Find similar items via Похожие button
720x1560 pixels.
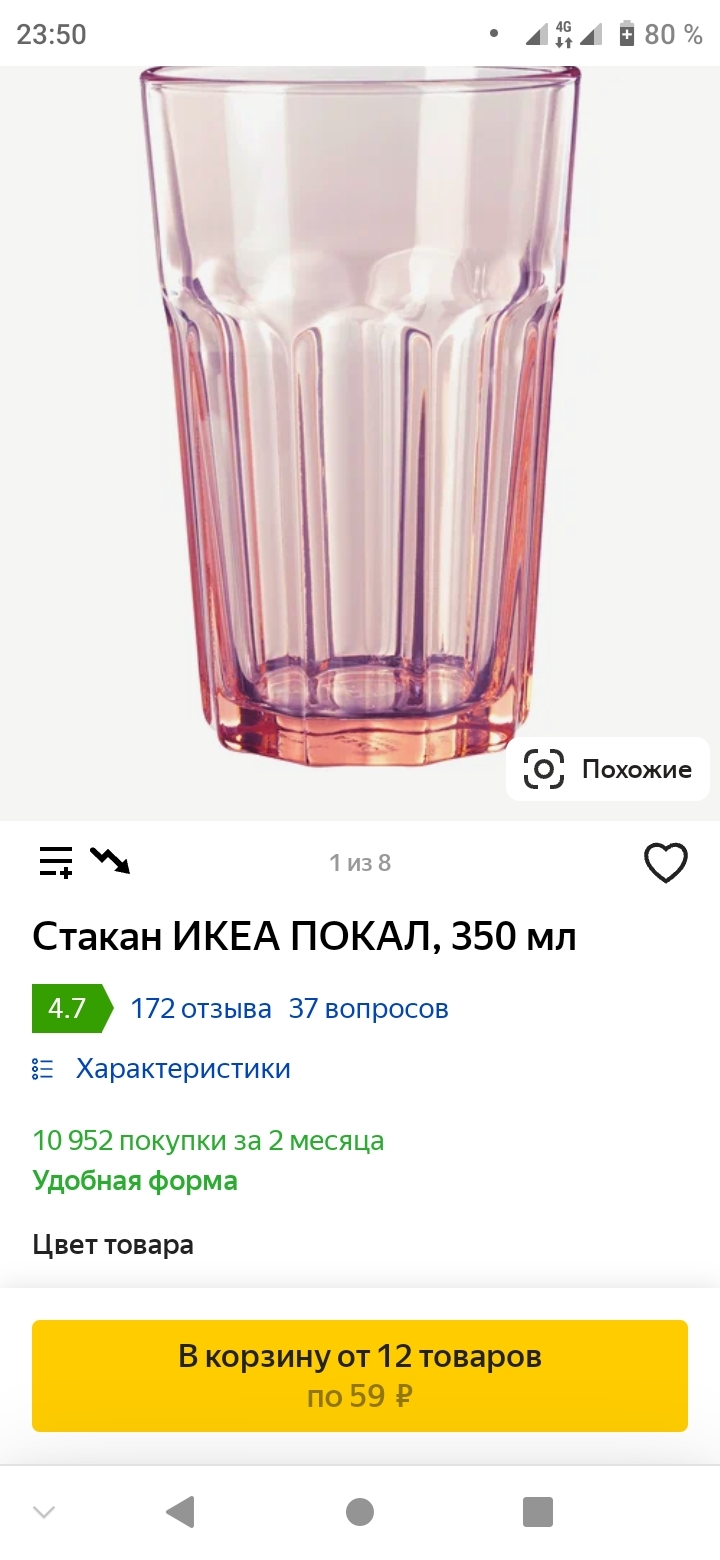tap(608, 769)
